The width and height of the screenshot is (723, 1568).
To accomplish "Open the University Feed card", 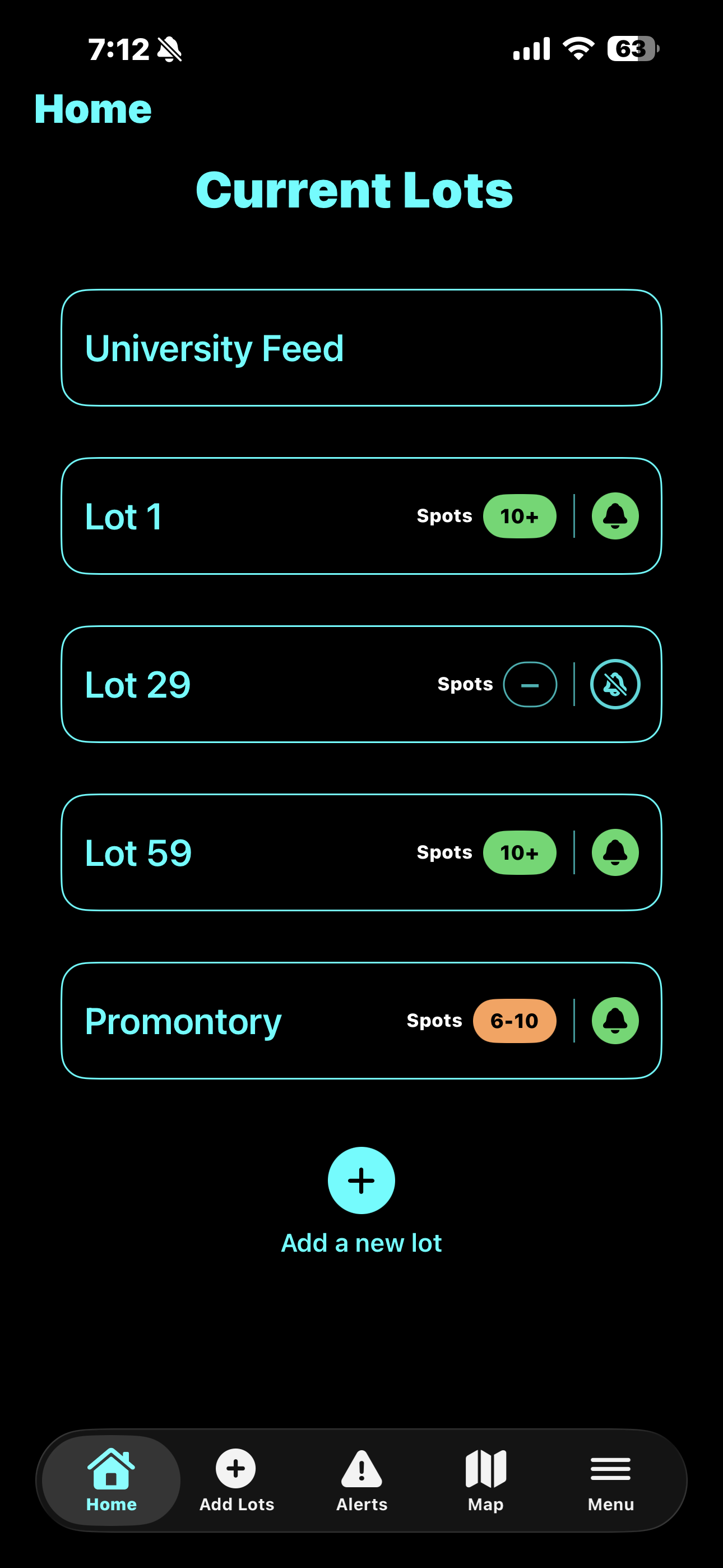I will point(361,347).
